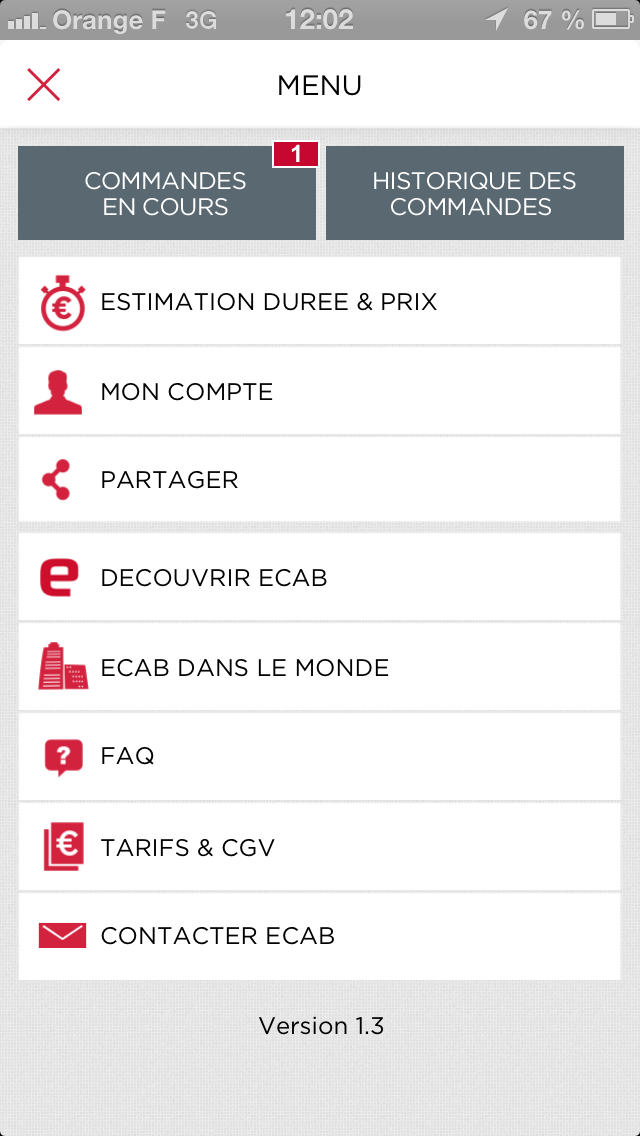Tap eCab dans le monde
The width and height of the screenshot is (640, 1136).
320,667
